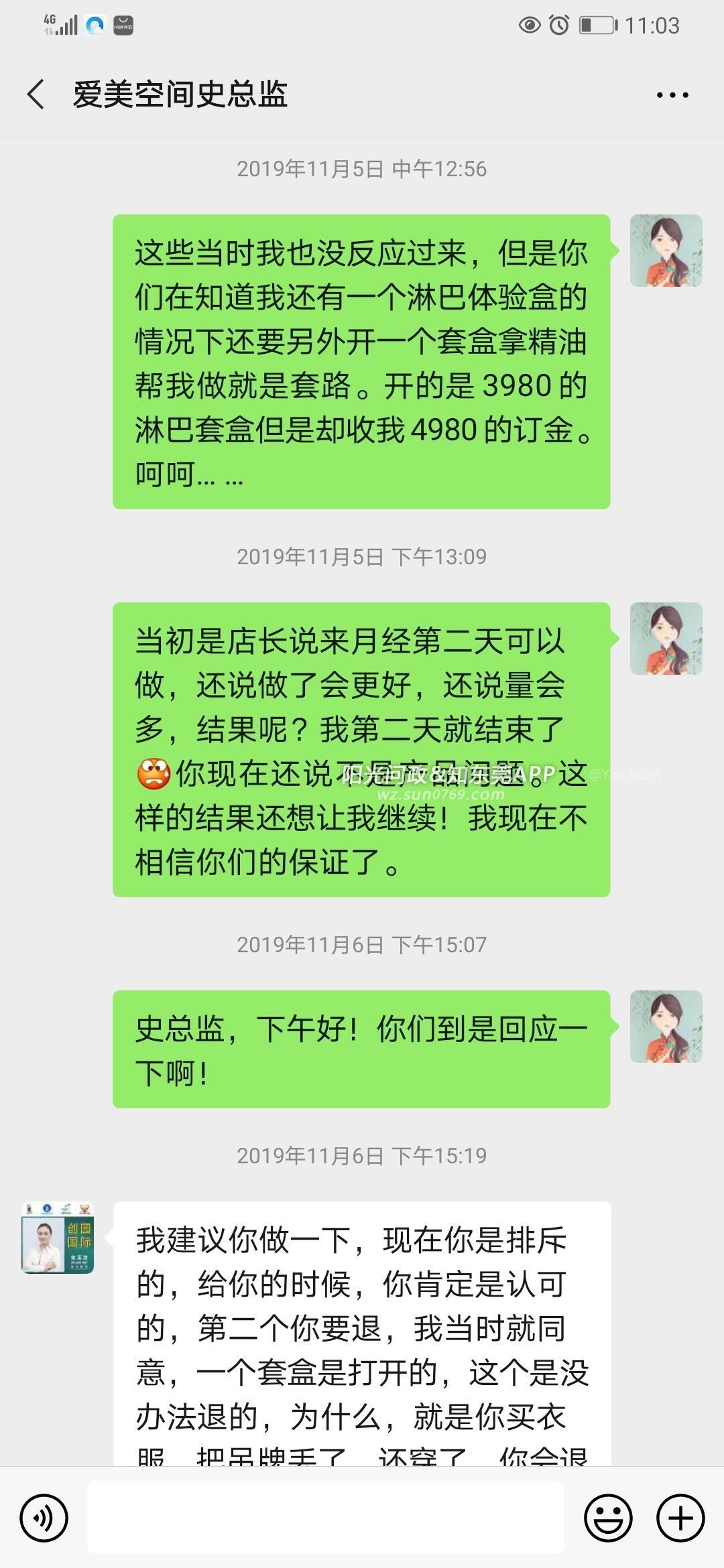Open my avatar beside the 史总监,下午好 message
Viewport: 724px width, 1568px height.
(x=666, y=1027)
